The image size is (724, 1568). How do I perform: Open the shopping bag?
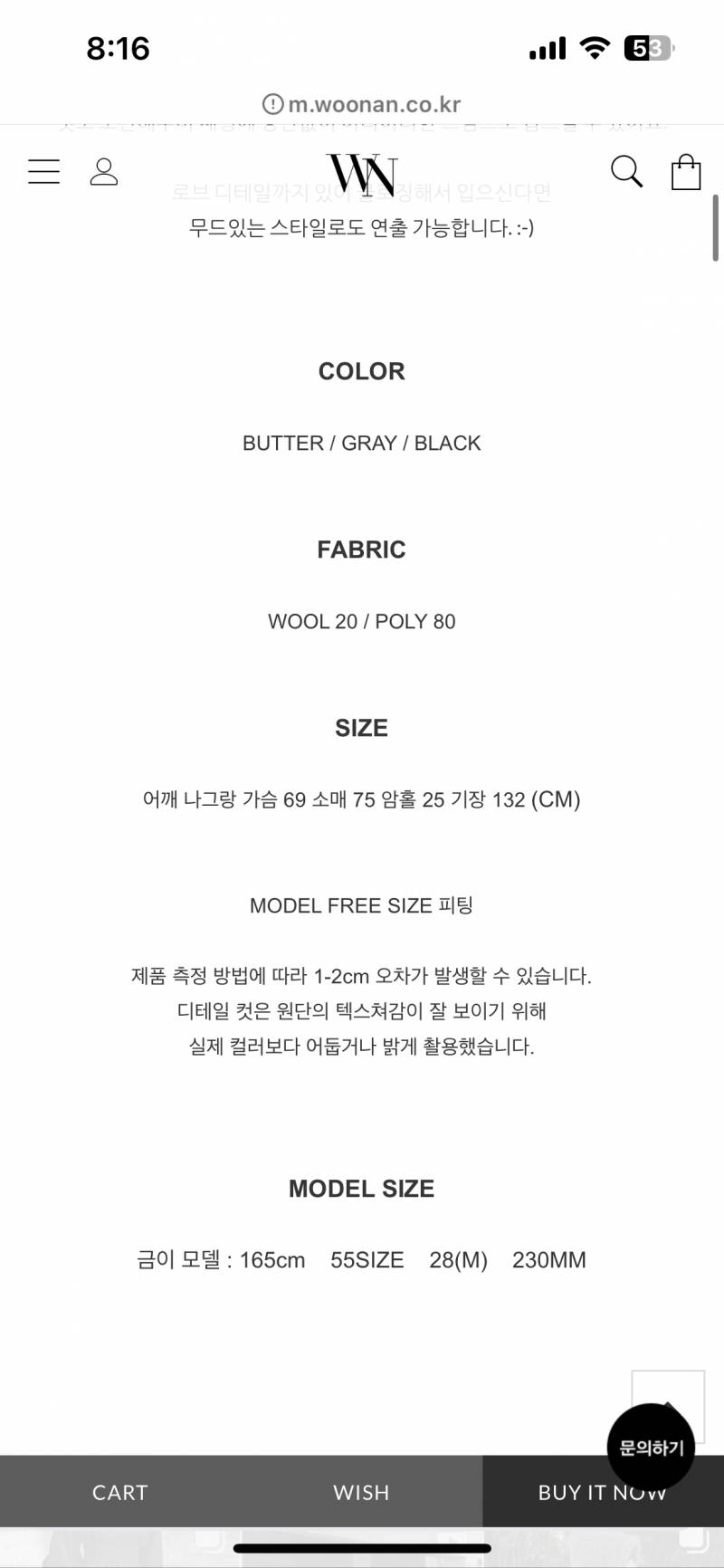[686, 171]
